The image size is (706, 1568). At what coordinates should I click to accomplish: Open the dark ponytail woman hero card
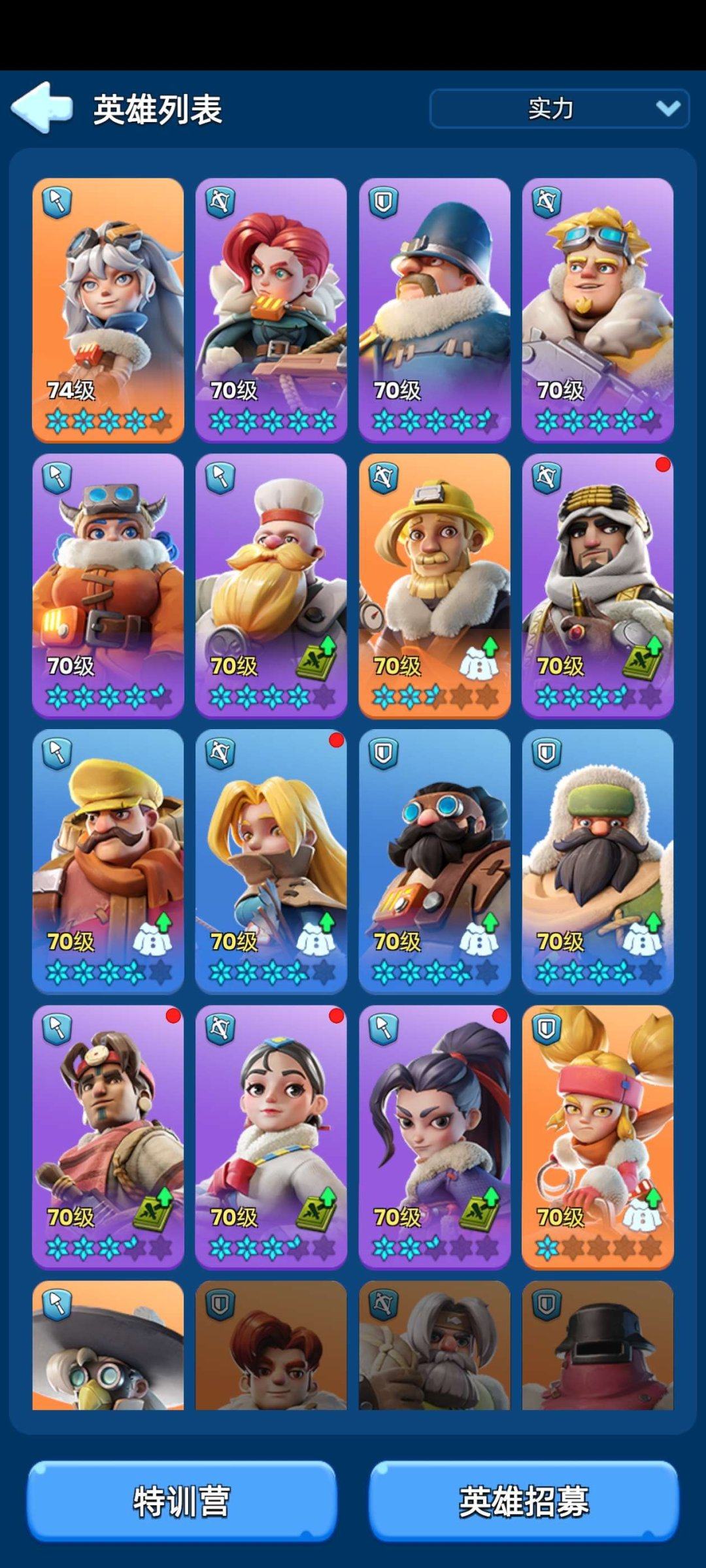[x=435, y=1137]
